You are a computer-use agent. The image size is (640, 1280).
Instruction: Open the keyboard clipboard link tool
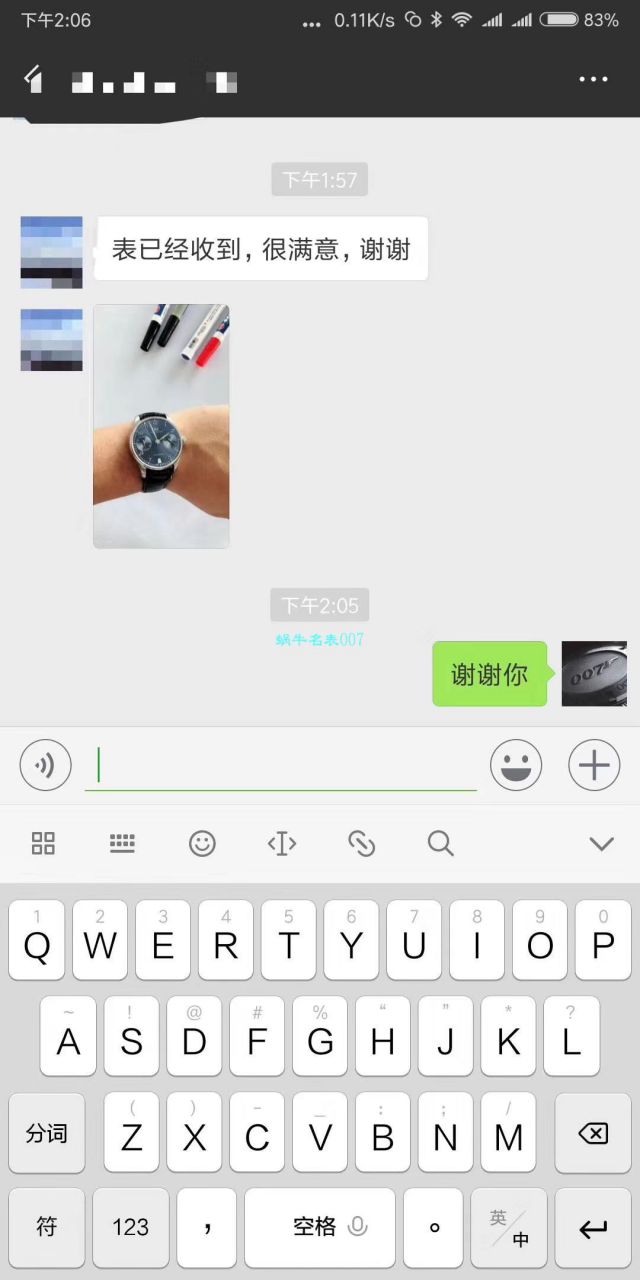pyautogui.click(x=361, y=843)
